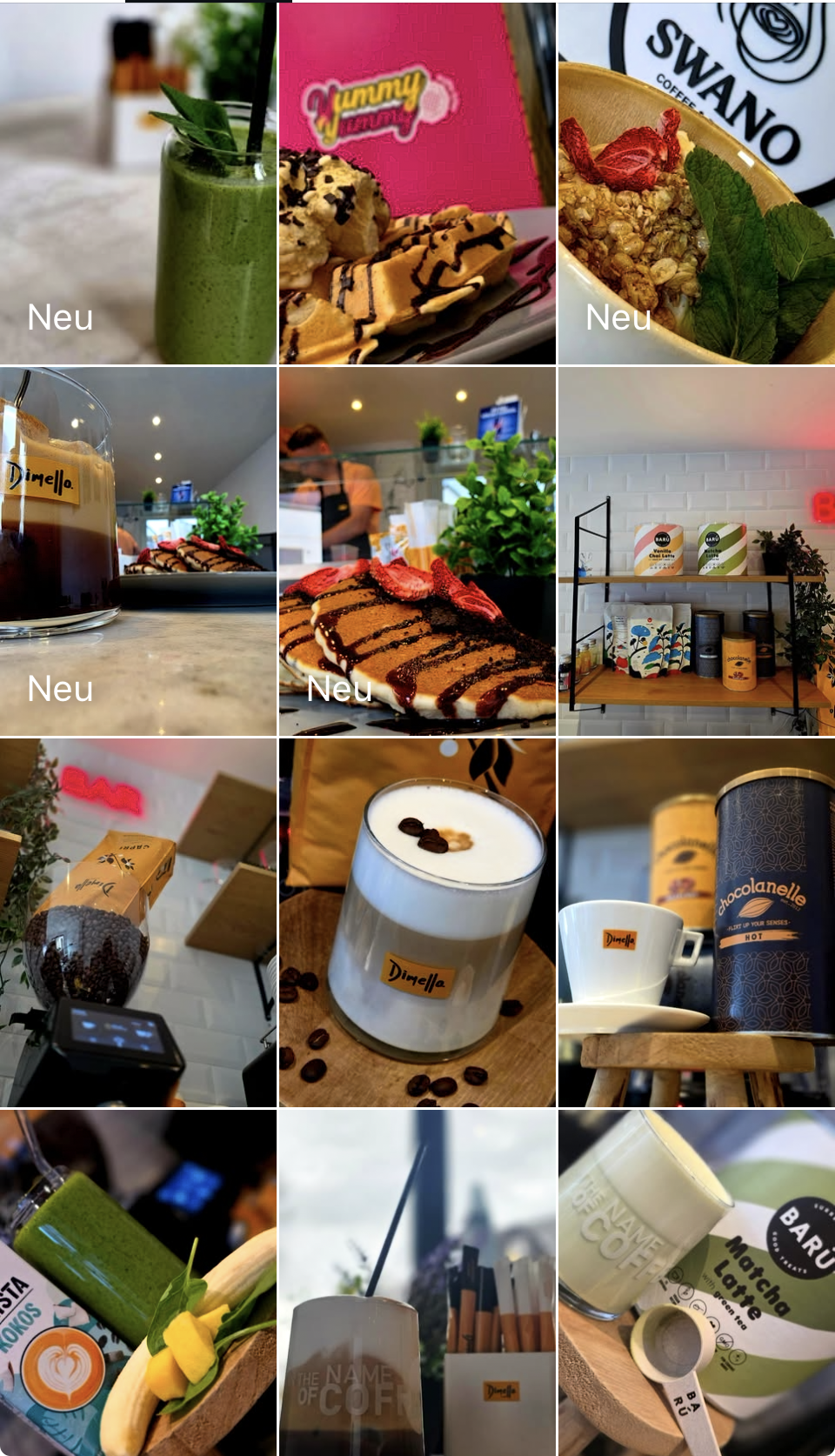The height and width of the screenshot is (1456, 835).
Task: Open the Dinella layered coffee glass photo
Action: tap(137, 551)
